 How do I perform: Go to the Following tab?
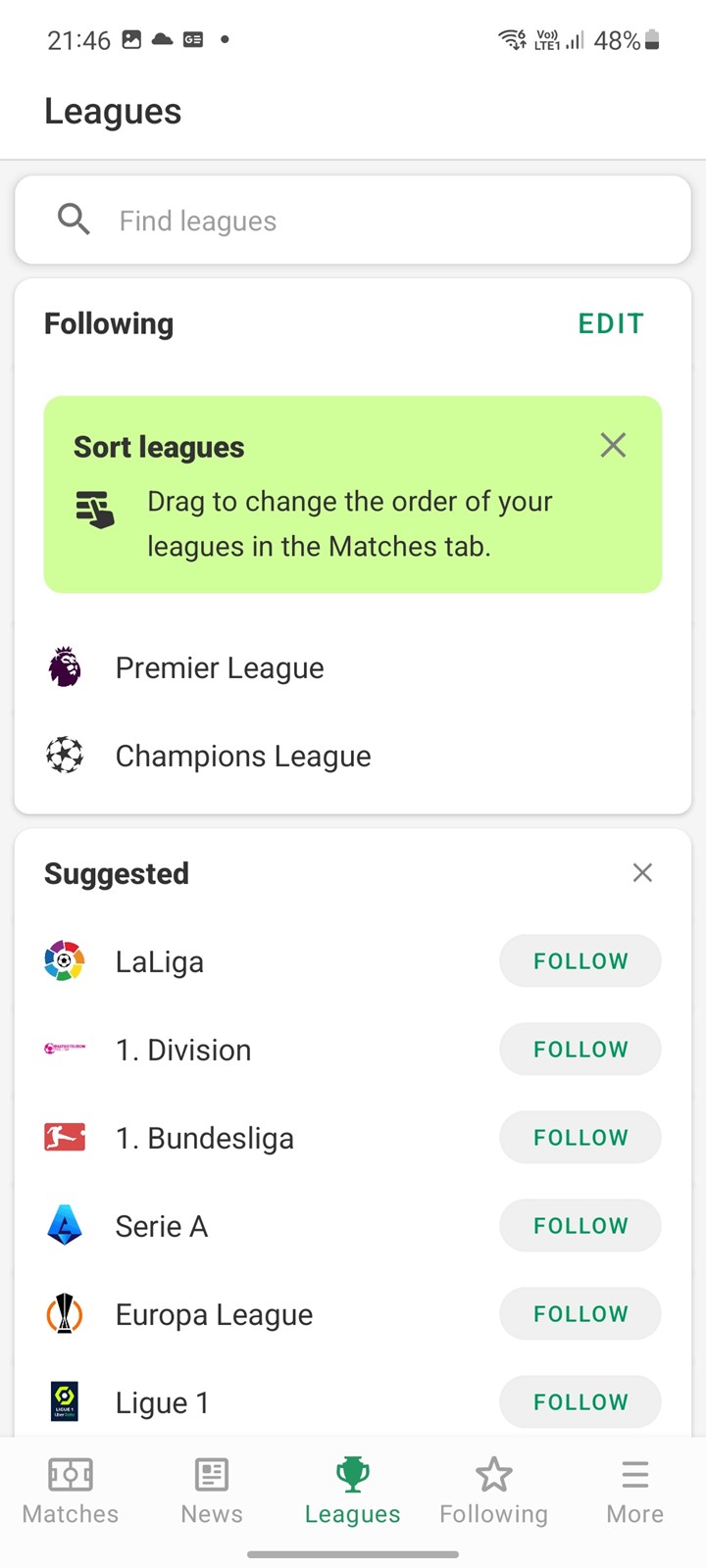[494, 1491]
